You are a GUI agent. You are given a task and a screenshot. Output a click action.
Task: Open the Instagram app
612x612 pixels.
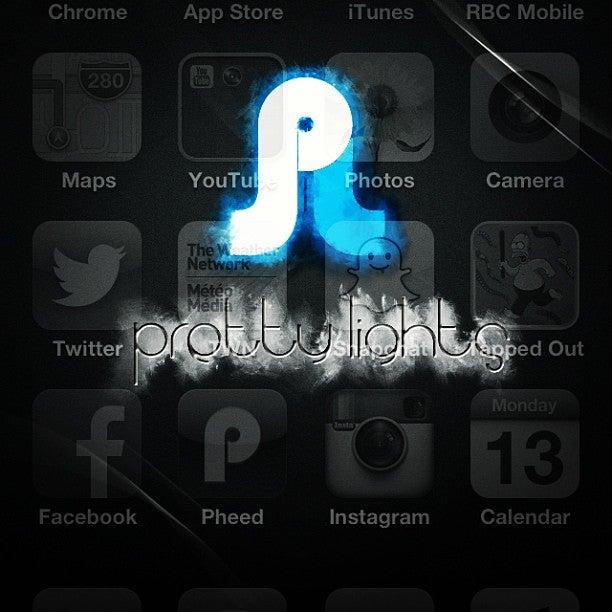point(379,443)
